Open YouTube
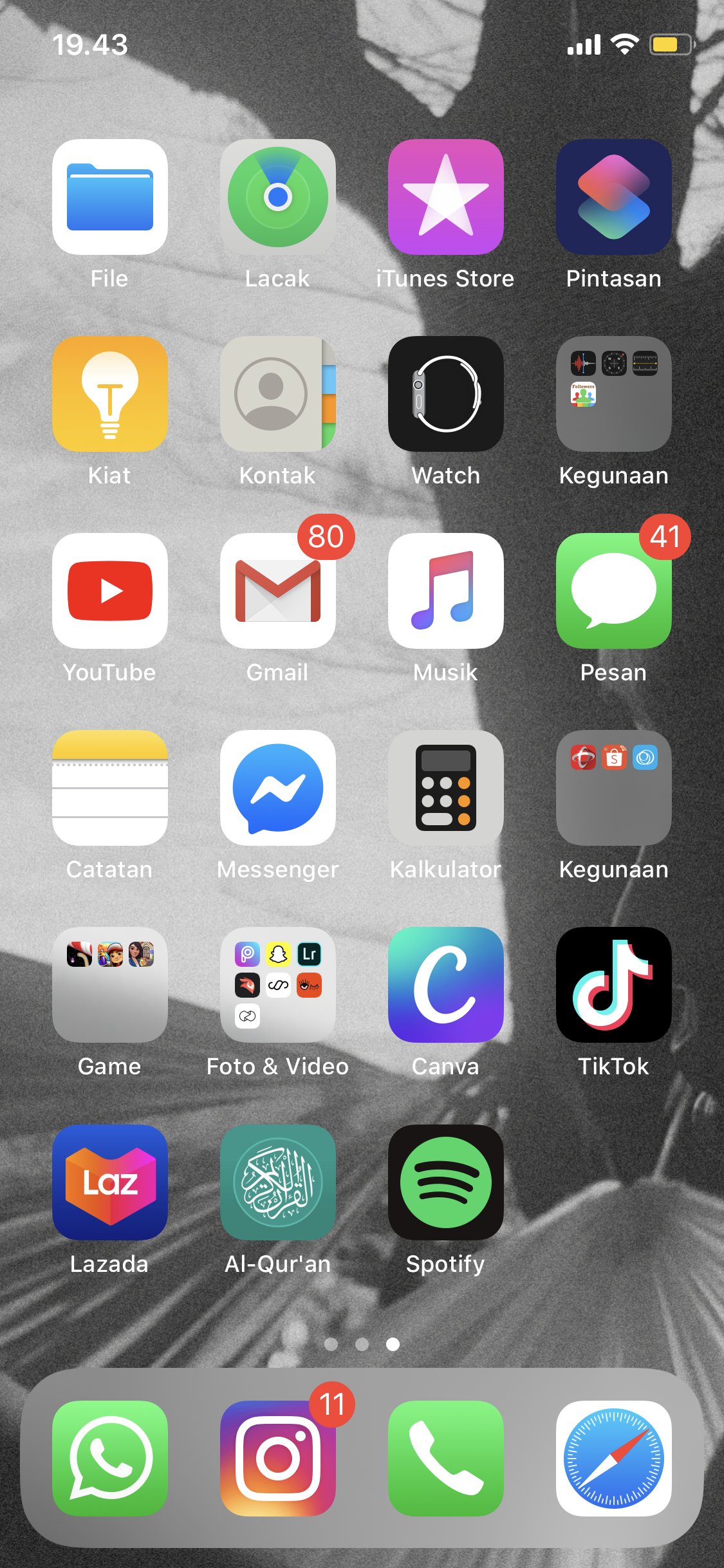 coord(110,591)
